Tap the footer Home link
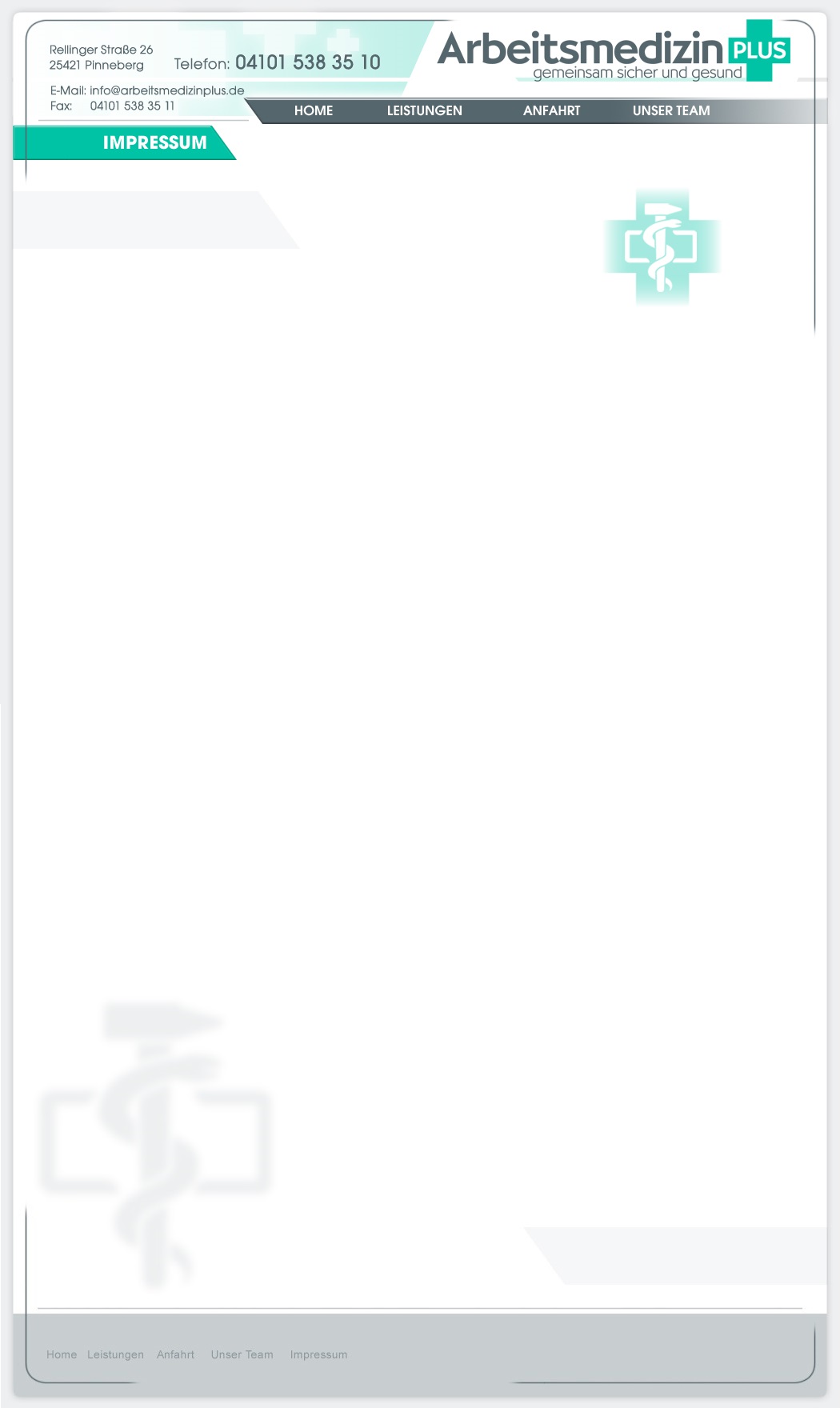840x1408 pixels. pos(62,1354)
